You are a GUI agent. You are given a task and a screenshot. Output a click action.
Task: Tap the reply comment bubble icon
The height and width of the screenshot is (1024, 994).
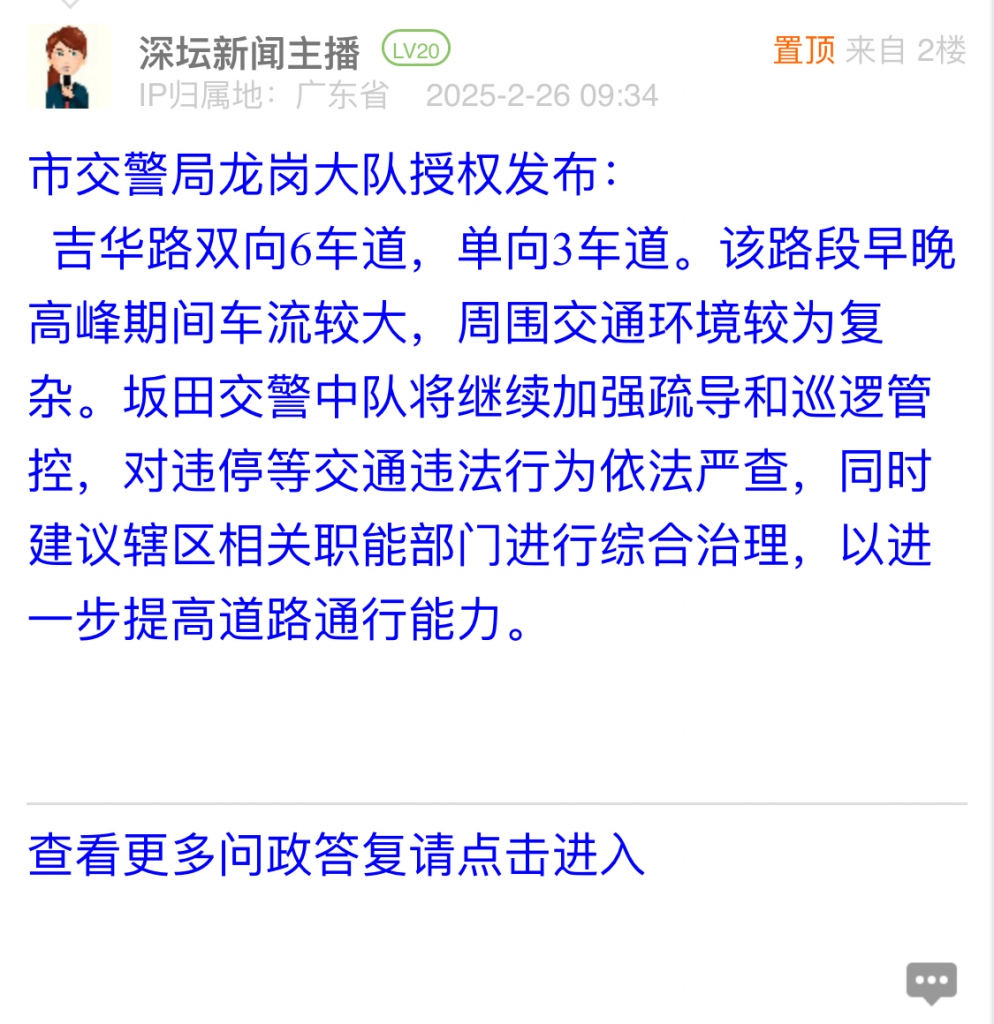pyautogui.click(x=931, y=982)
